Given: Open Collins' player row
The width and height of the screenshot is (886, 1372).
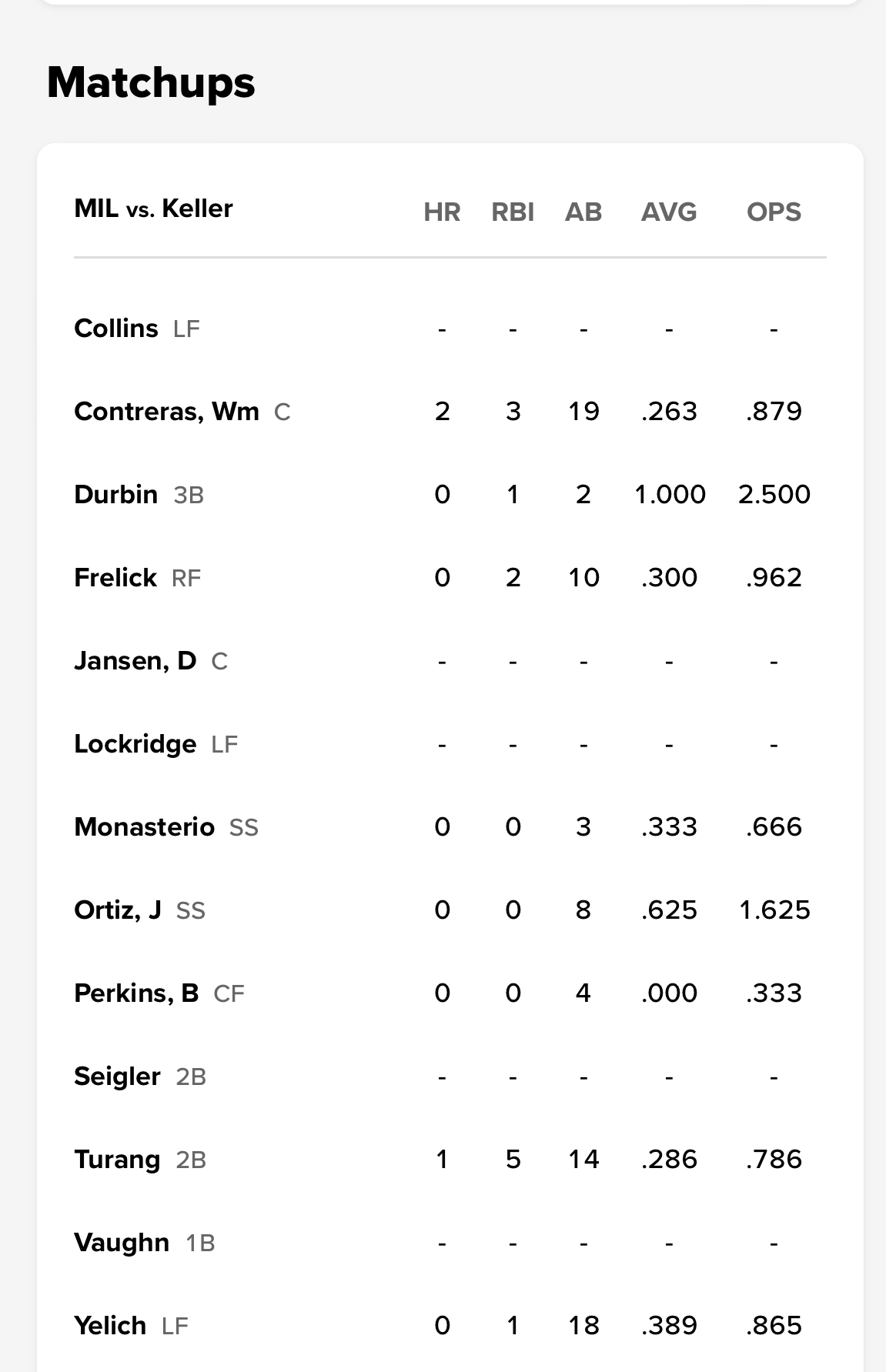Looking at the screenshot, I should coord(116,329).
